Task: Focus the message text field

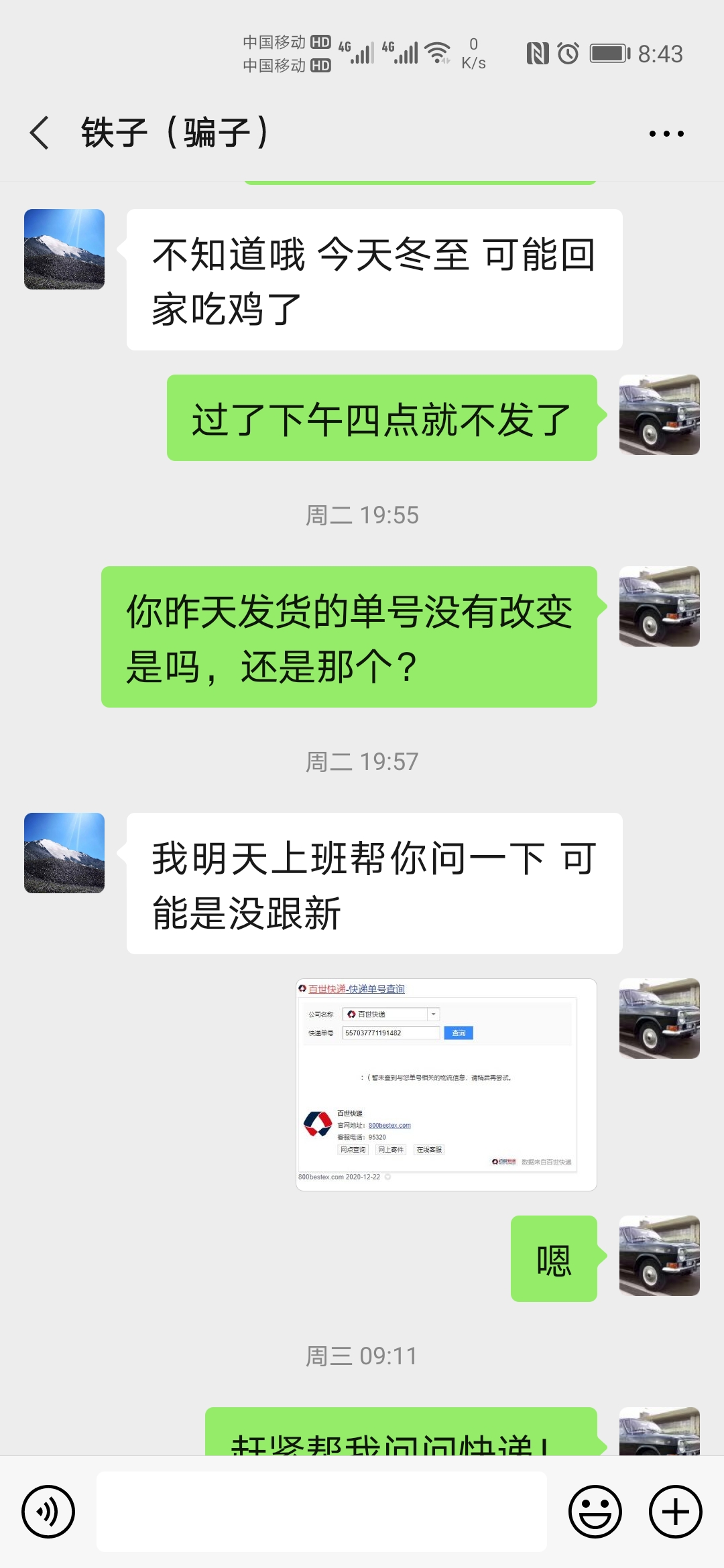Action: point(322,1512)
